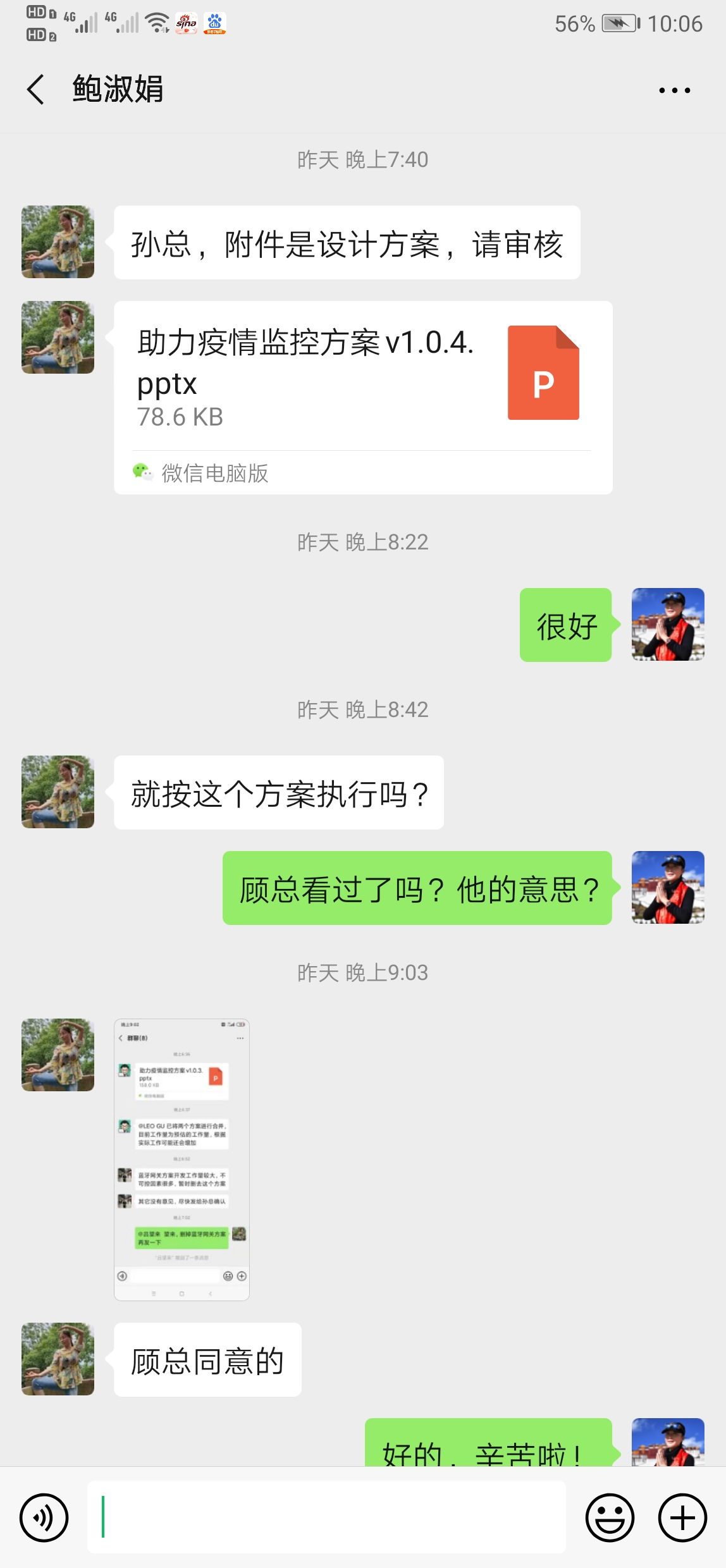Go back from the 鲍淑娟 chat
726x1568 pixels.
coord(36,89)
